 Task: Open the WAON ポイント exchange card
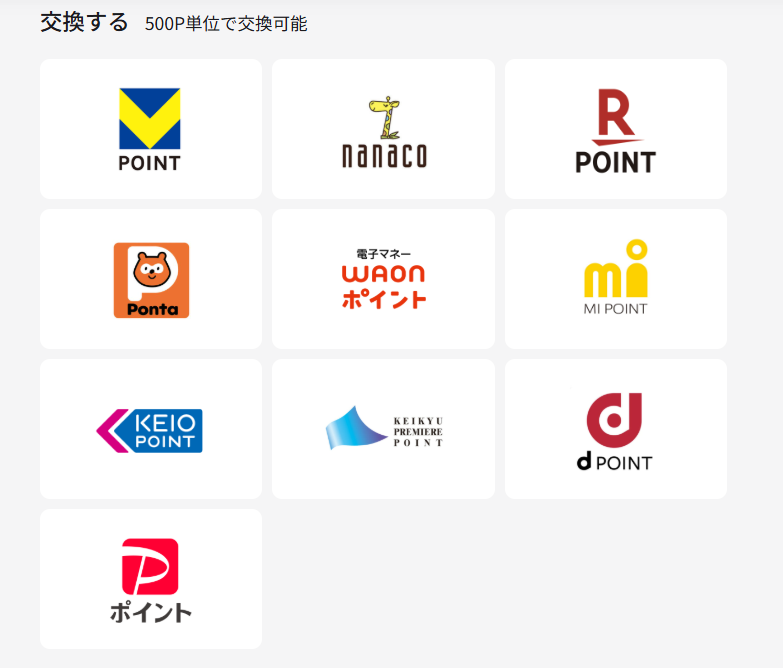383,279
